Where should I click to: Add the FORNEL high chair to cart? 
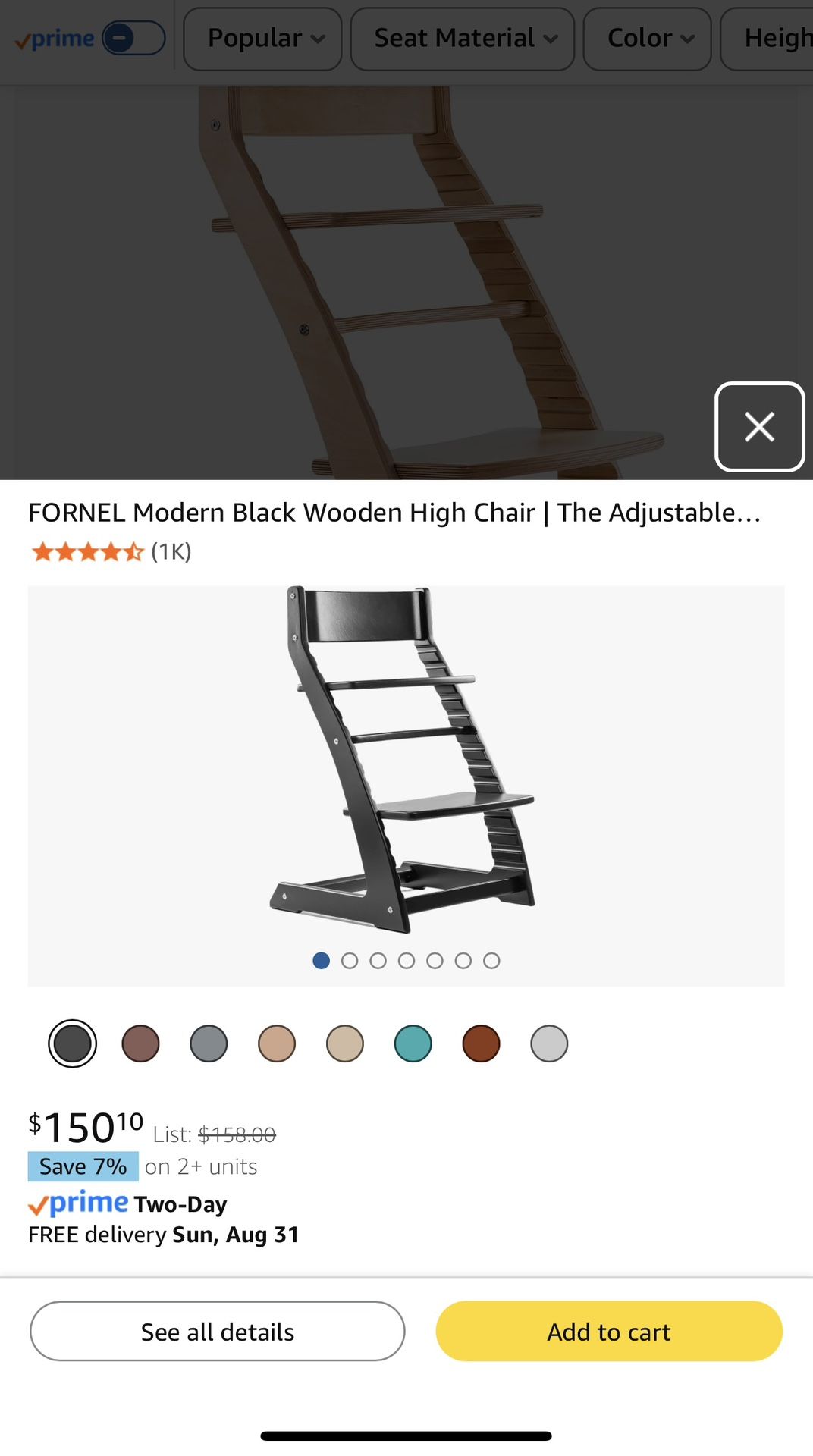(x=609, y=1331)
